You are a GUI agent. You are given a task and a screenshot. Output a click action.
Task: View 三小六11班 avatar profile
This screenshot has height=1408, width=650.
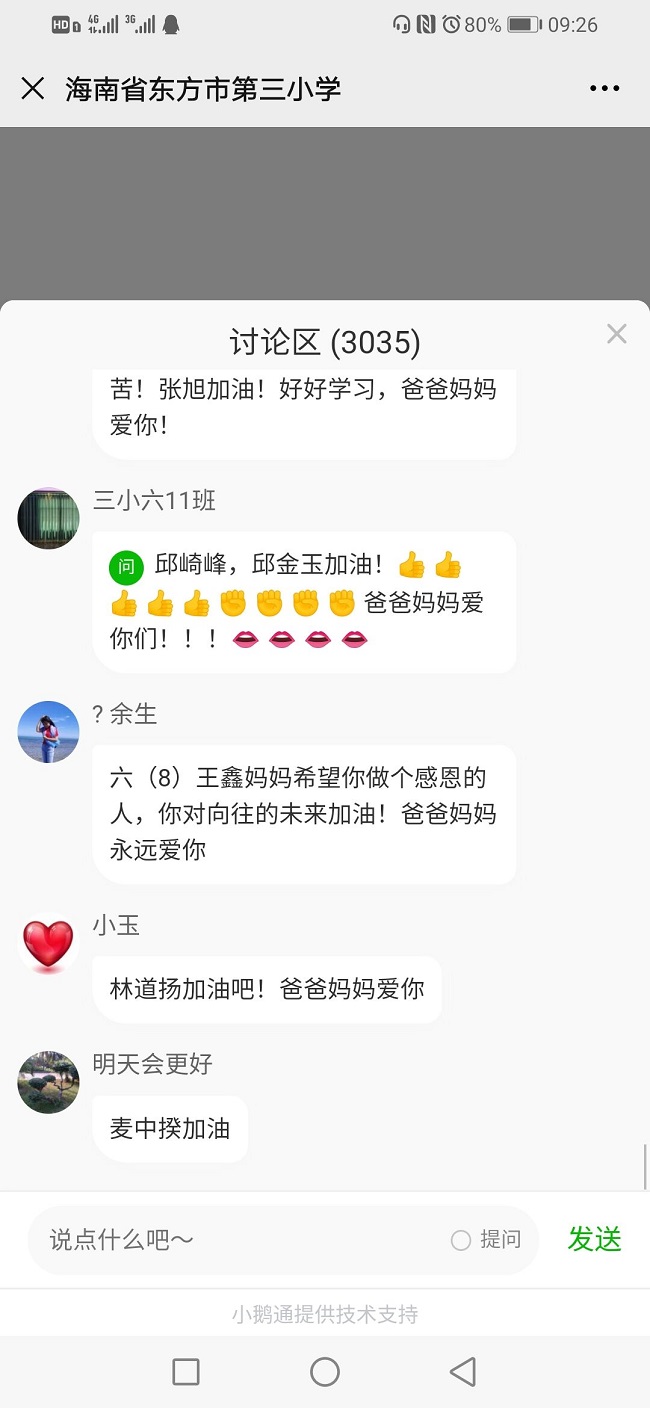pyautogui.click(x=48, y=518)
